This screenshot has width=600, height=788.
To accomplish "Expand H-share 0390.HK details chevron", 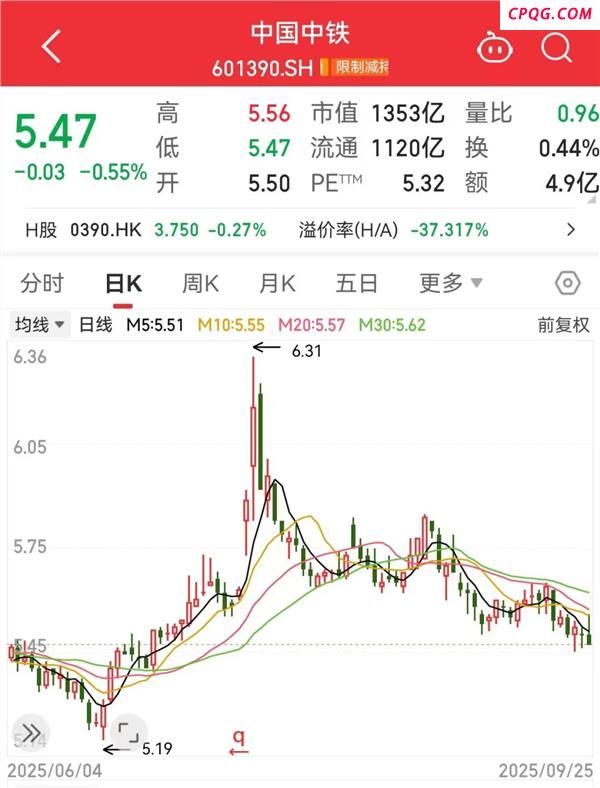I will tap(571, 230).
